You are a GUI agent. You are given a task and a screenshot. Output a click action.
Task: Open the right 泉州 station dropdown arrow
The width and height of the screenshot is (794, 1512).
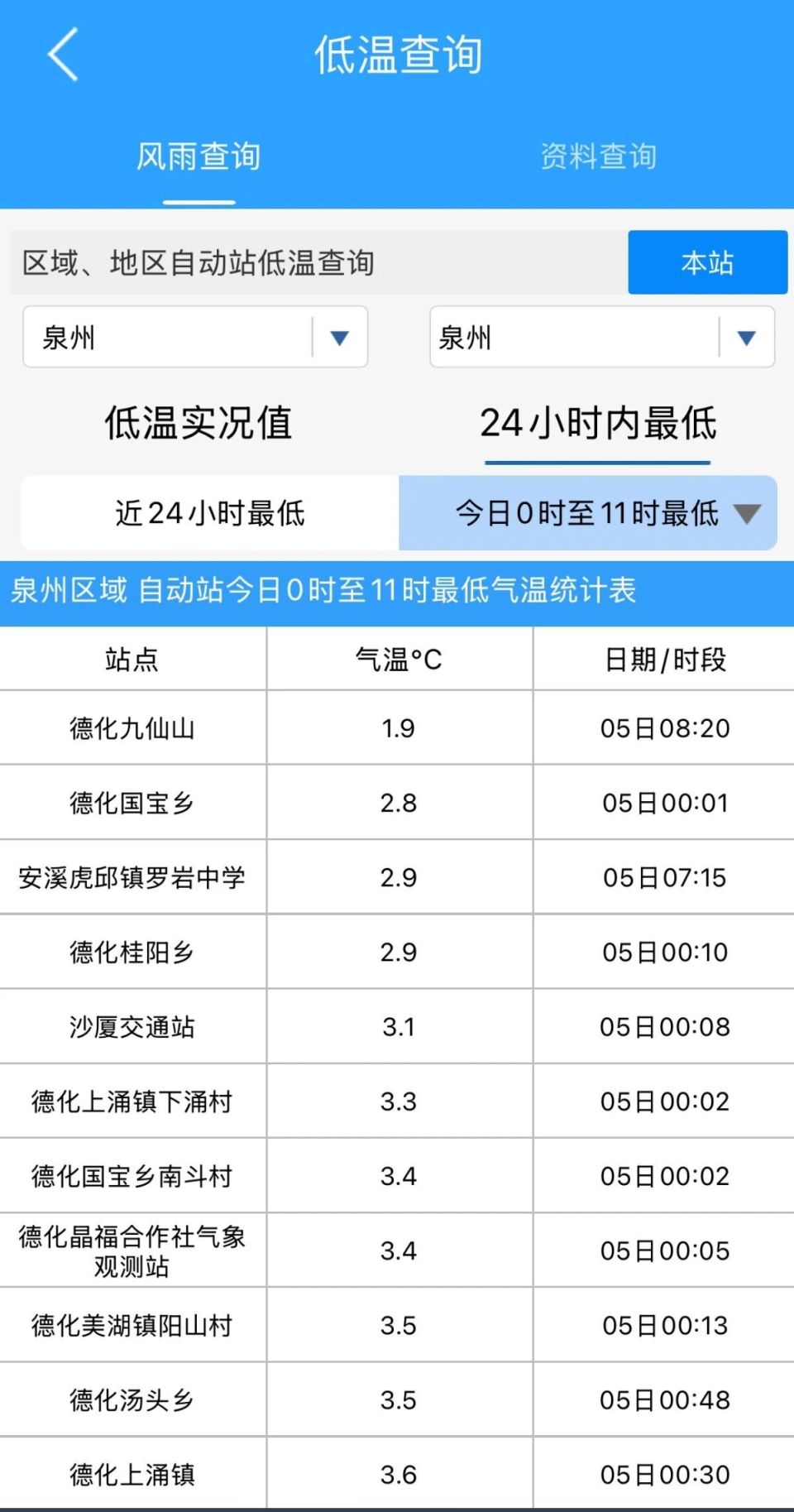(745, 338)
